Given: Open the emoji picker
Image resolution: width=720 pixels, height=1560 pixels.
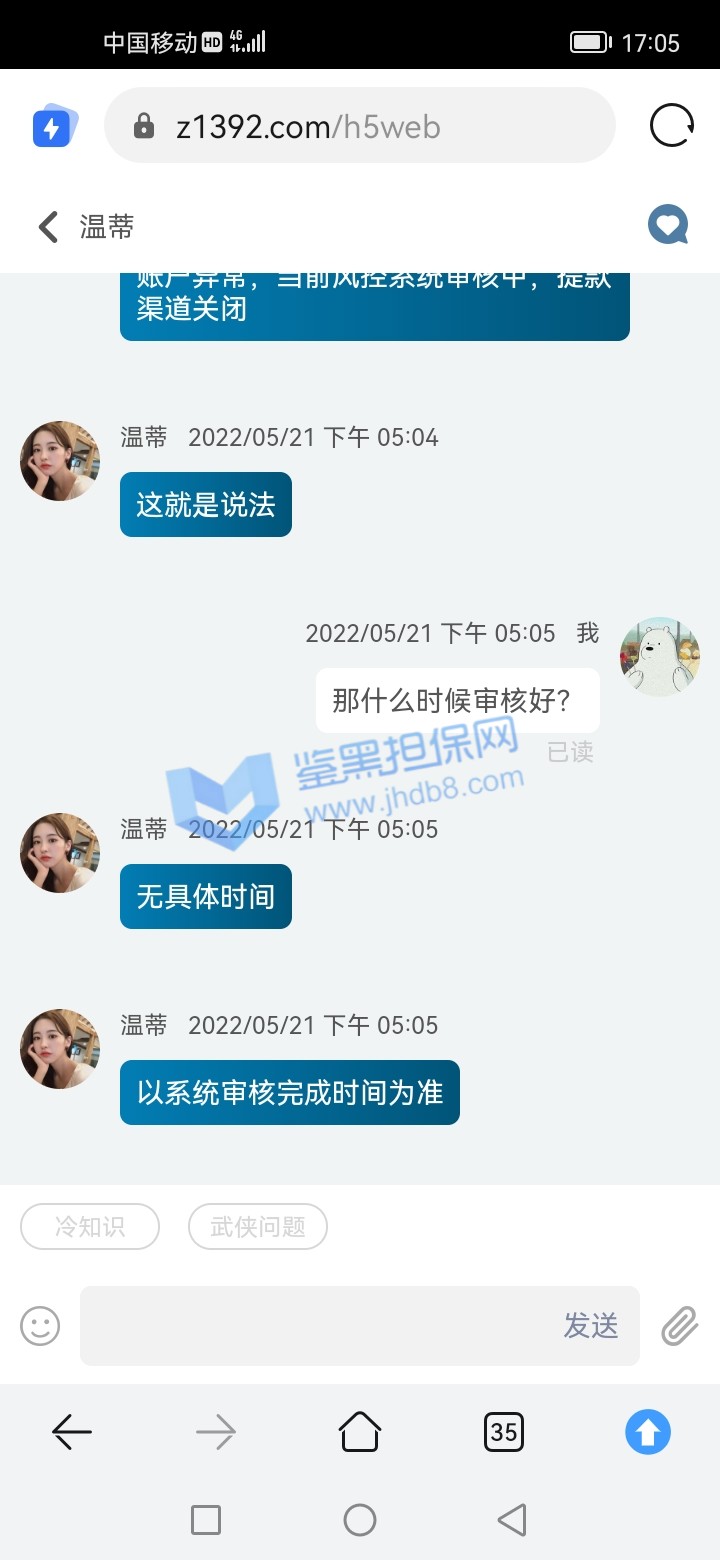Looking at the screenshot, I should 41,1326.
